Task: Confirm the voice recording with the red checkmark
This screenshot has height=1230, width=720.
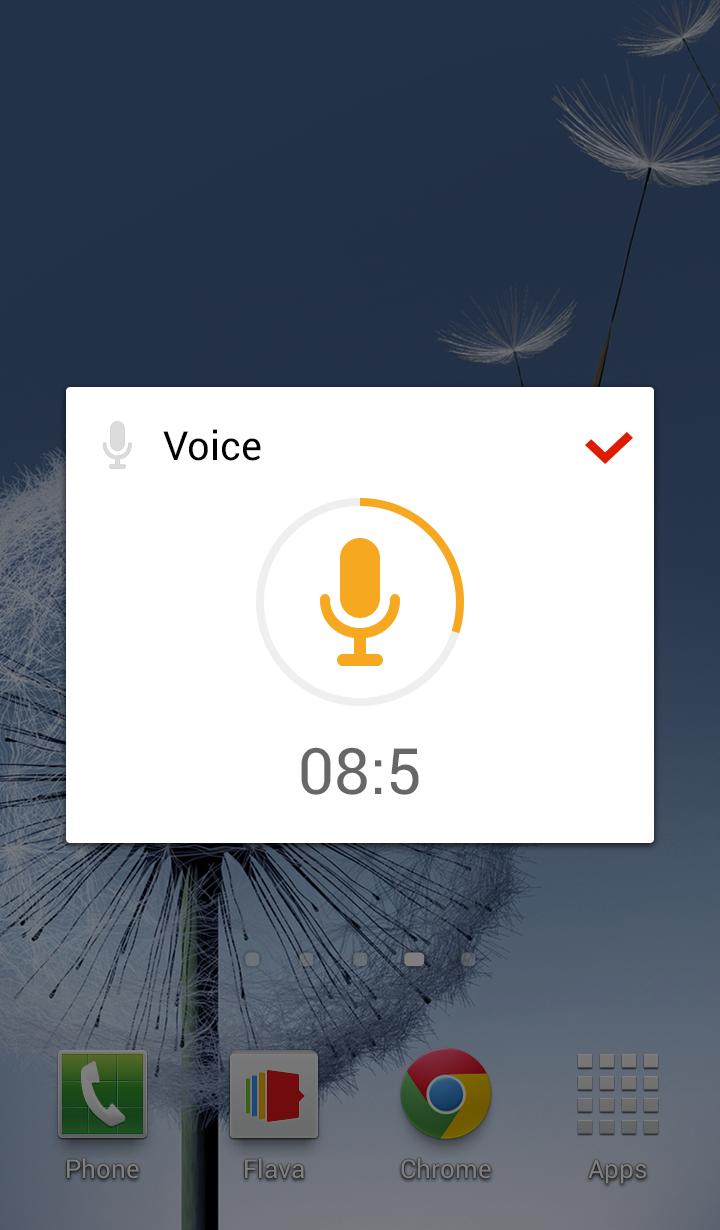Action: [609, 447]
